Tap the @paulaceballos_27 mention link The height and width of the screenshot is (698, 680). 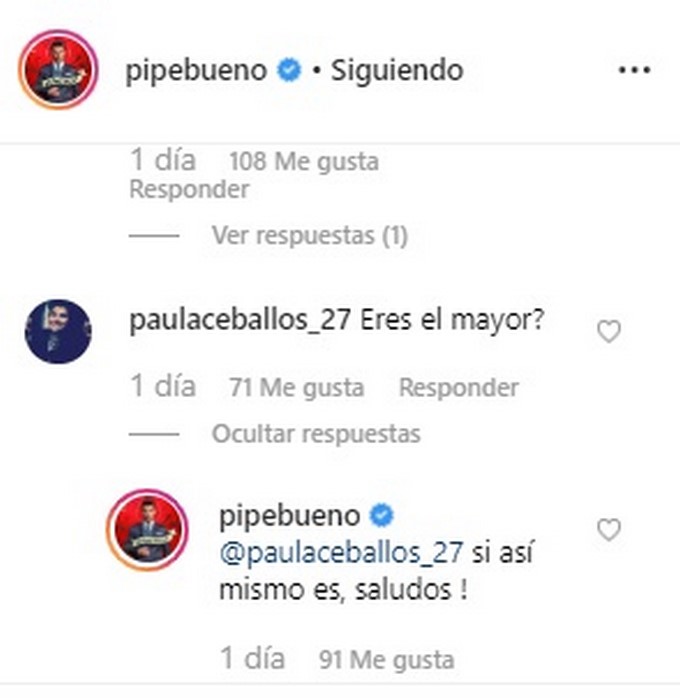click(338, 553)
